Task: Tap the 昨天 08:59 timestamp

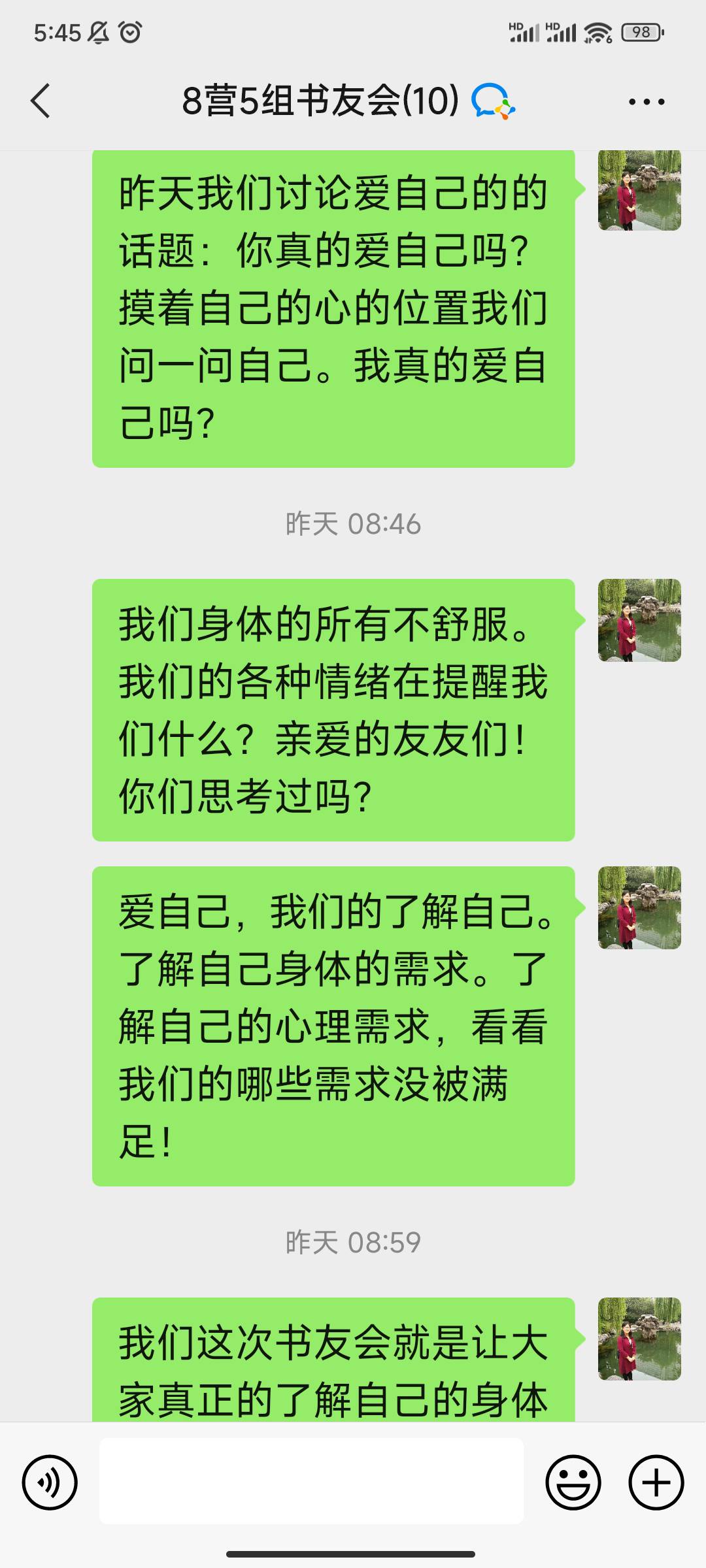Action: pos(353,1243)
